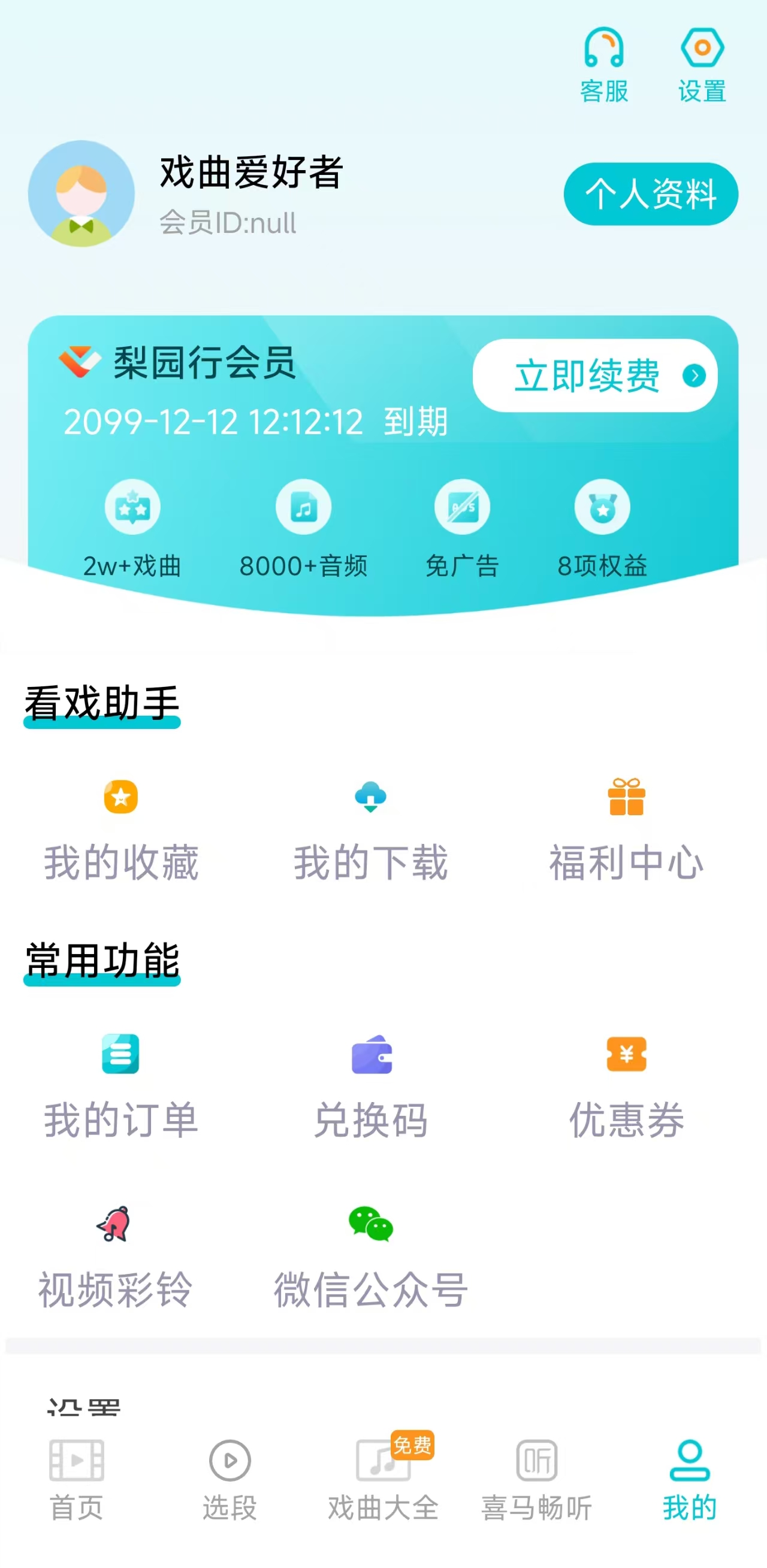This screenshot has height=1568, width=767.
Task: Go to 福利中心 welfare center
Action: point(626,832)
